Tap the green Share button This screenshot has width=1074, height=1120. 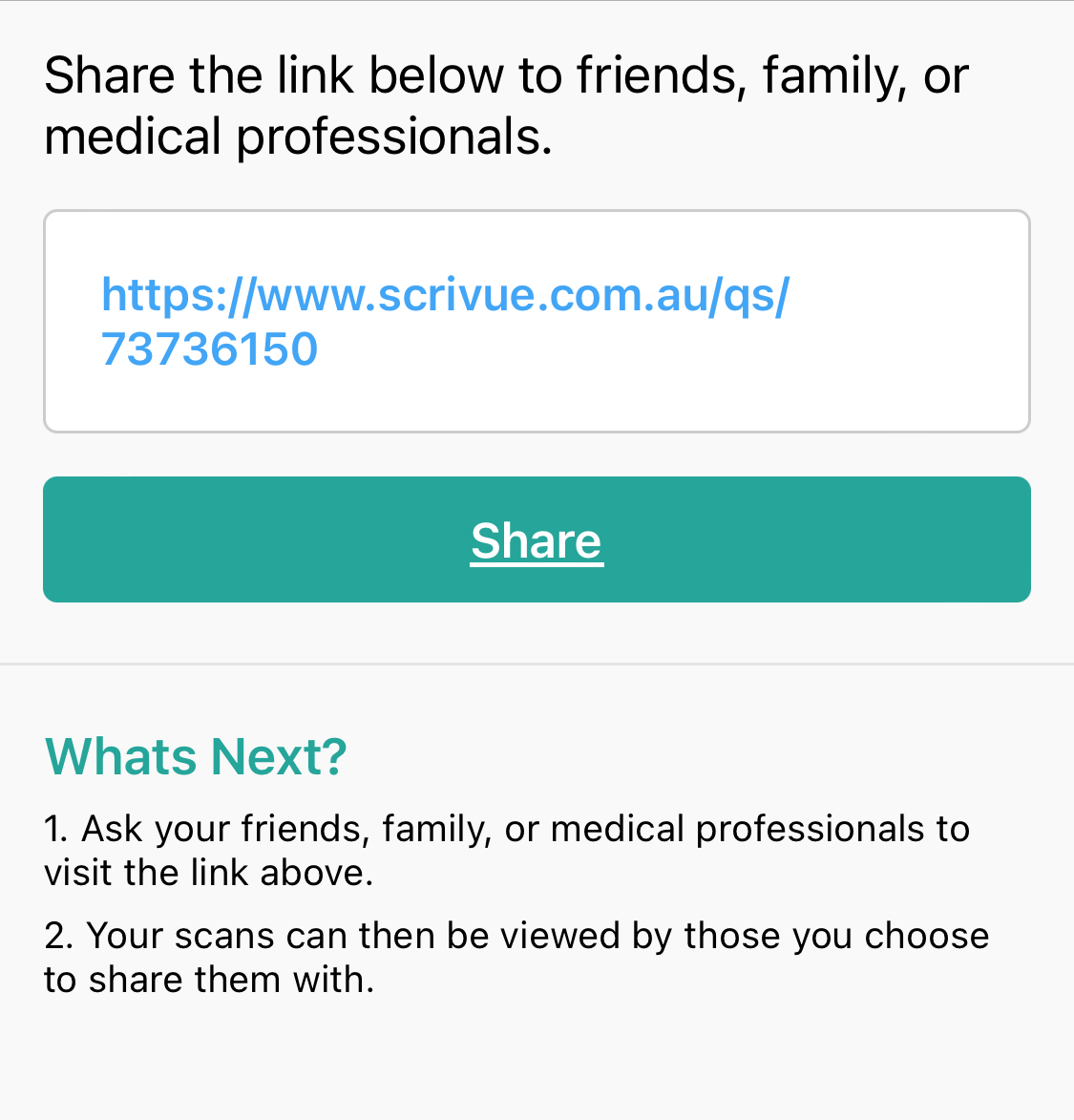pyautogui.click(x=537, y=539)
